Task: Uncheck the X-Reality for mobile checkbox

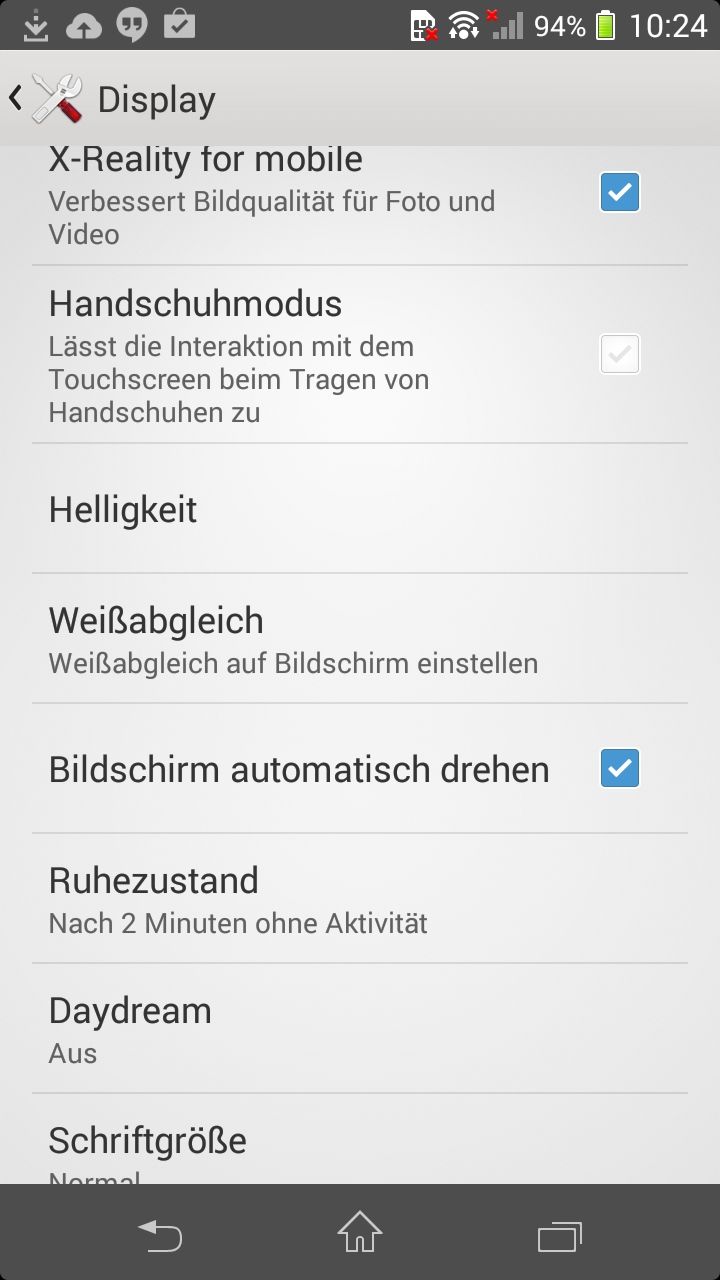Action: pos(619,192)
